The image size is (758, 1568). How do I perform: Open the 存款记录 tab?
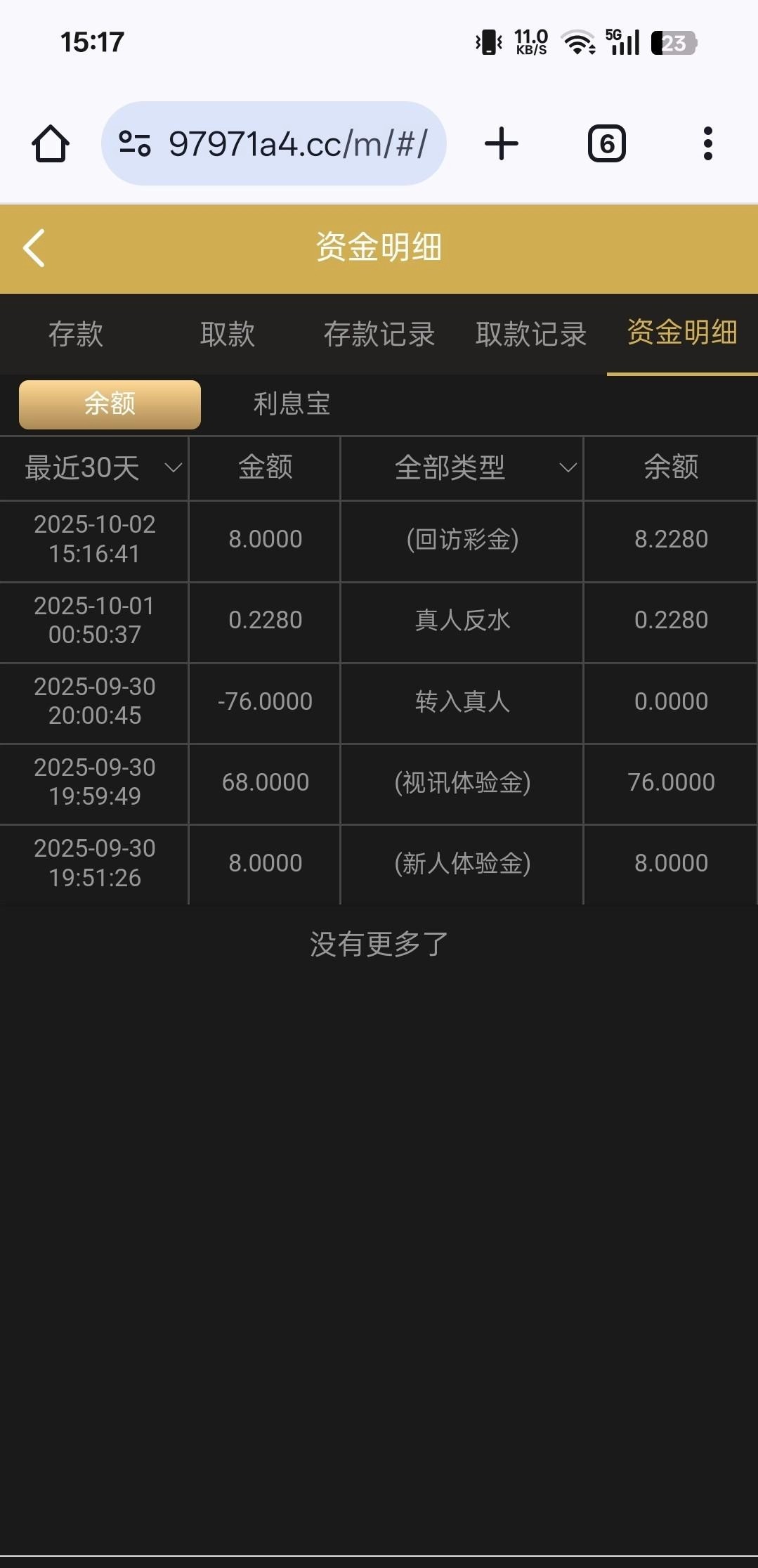click(379, 334)
